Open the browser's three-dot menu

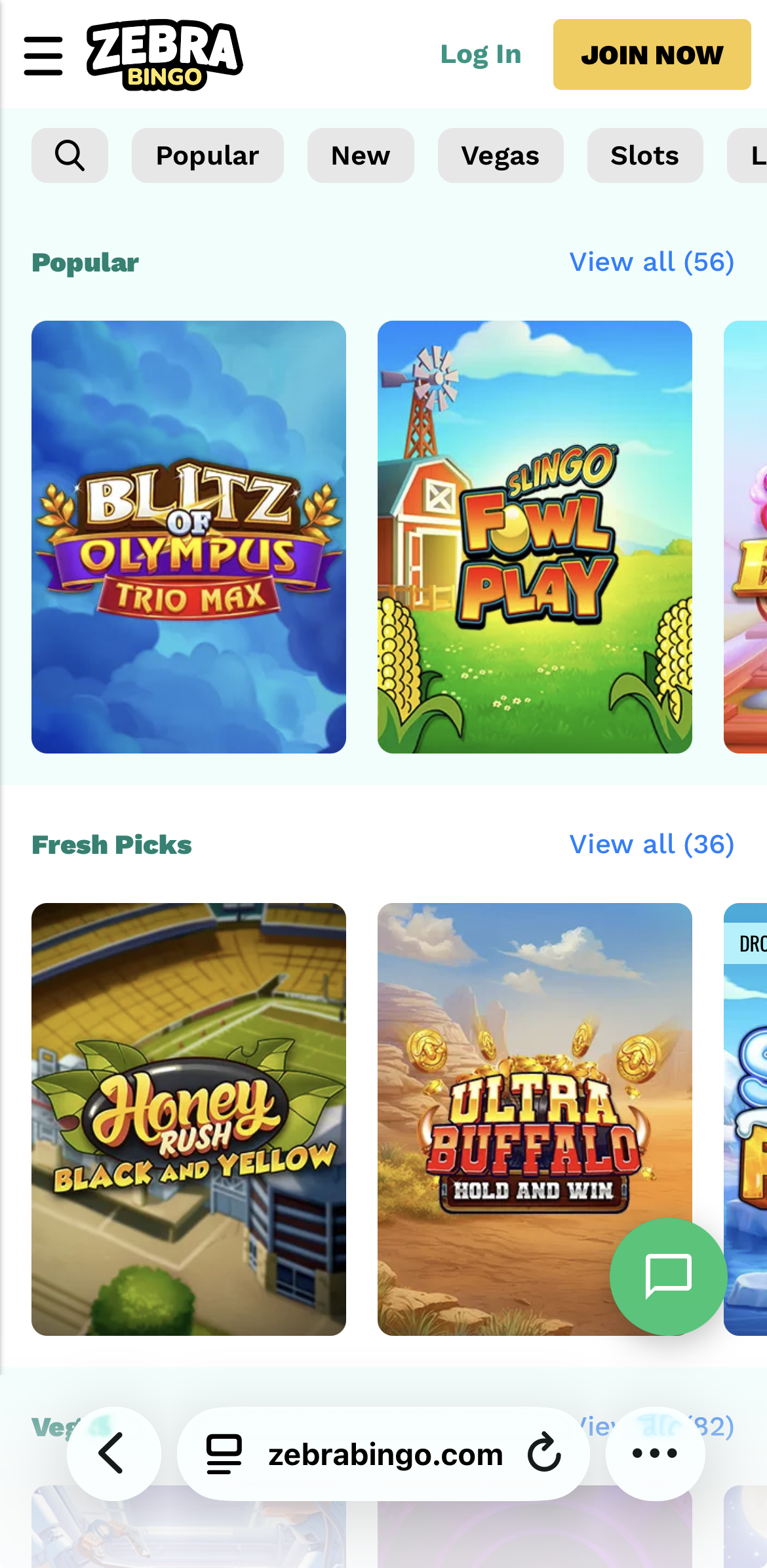[x=655, y=1453]
